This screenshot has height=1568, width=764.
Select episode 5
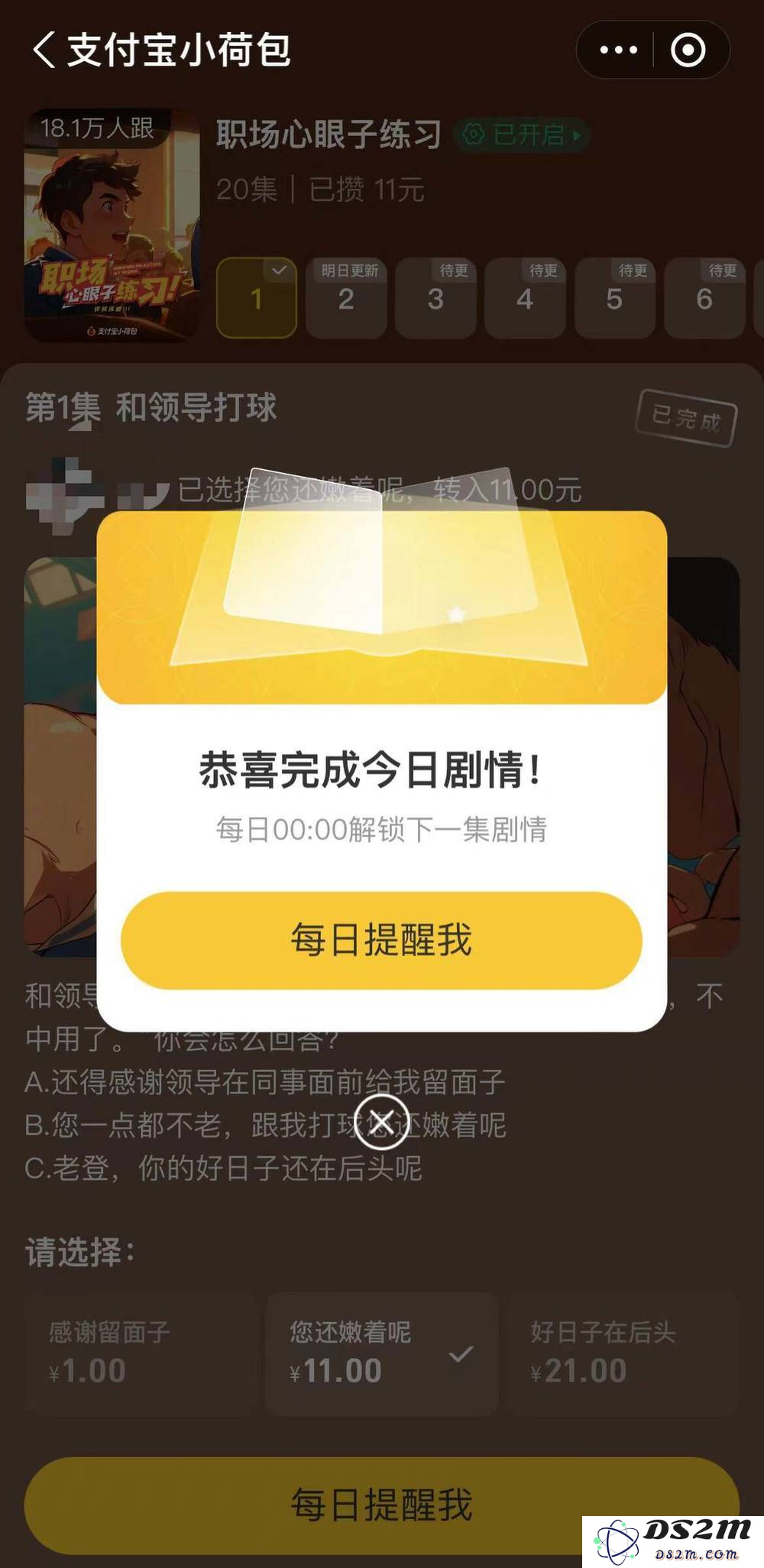614,298
